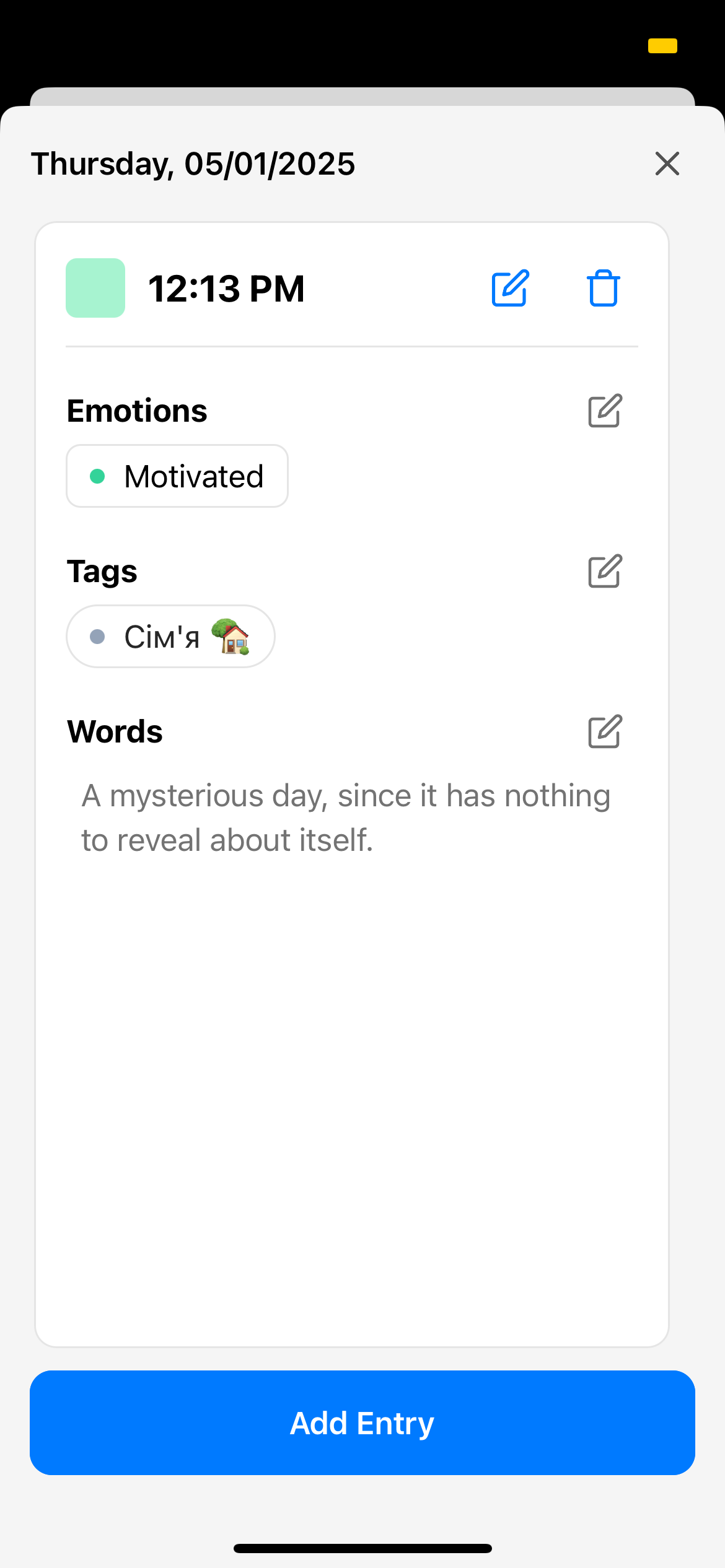Image resolution: width=725 pixels, height=1568 pixels.
Task: Tap the green mood color square
Action: click(95, 288)
